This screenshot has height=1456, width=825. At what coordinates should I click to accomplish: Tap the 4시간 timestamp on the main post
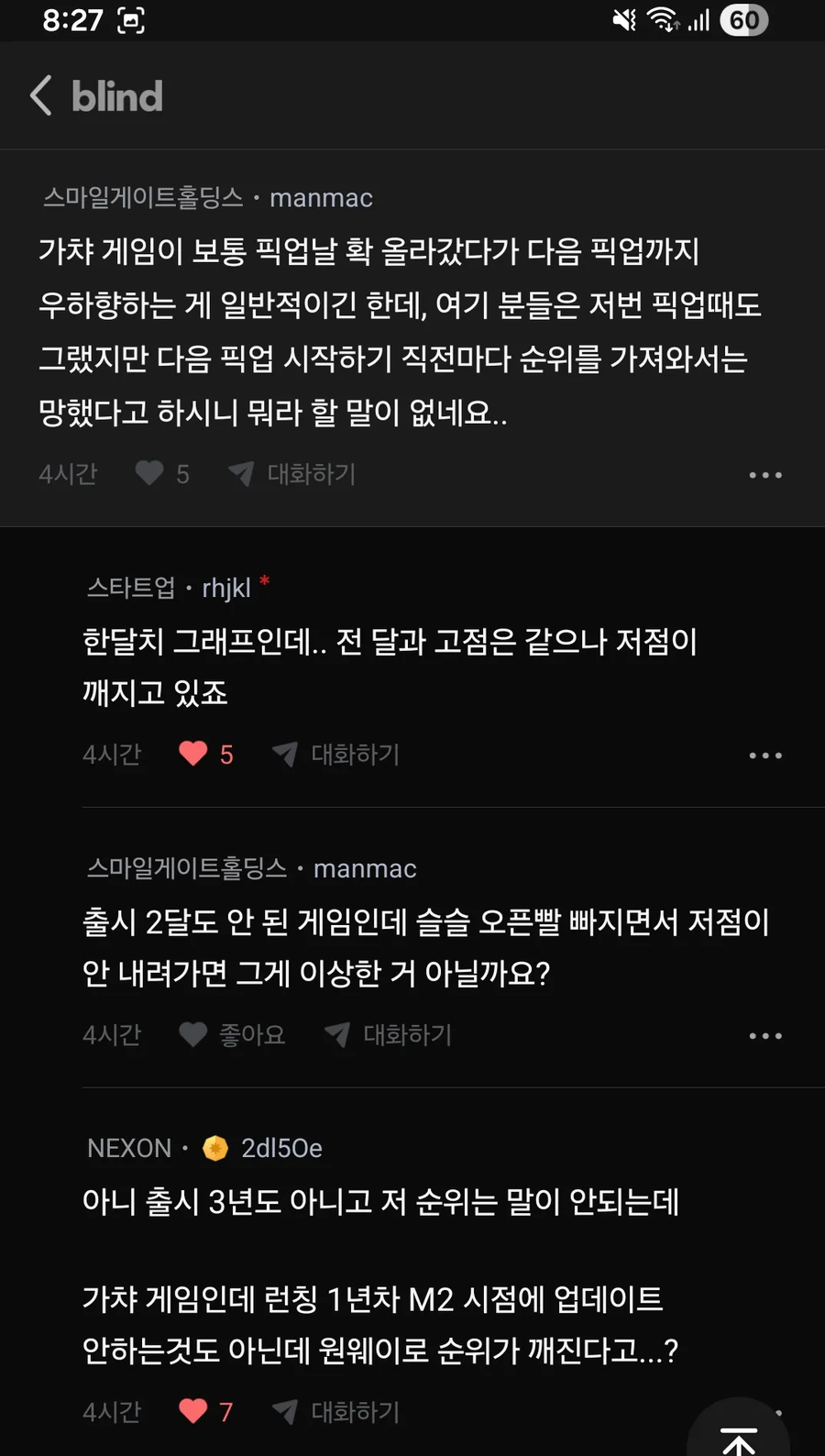67,473
